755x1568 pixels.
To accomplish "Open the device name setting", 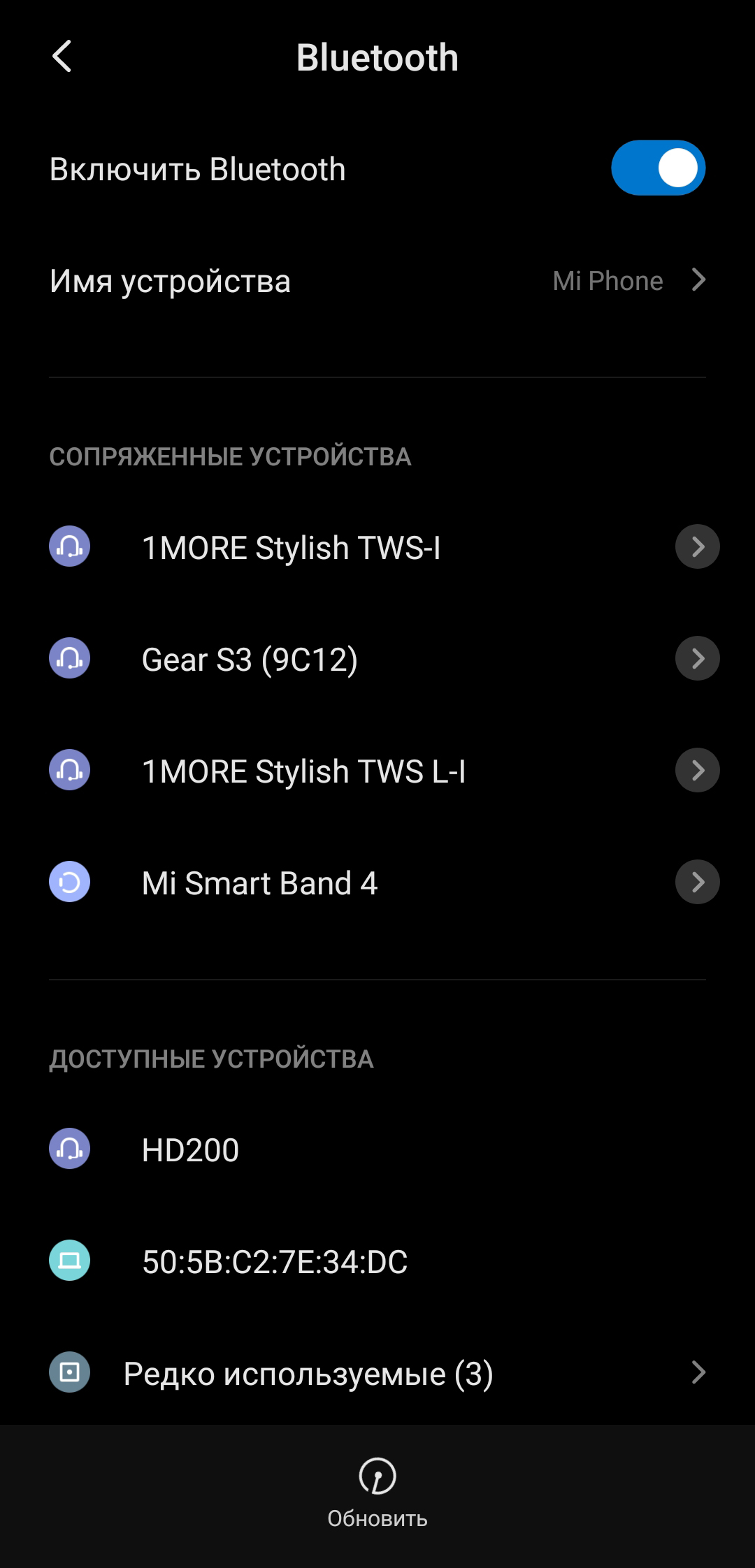I will click(377, 281).
